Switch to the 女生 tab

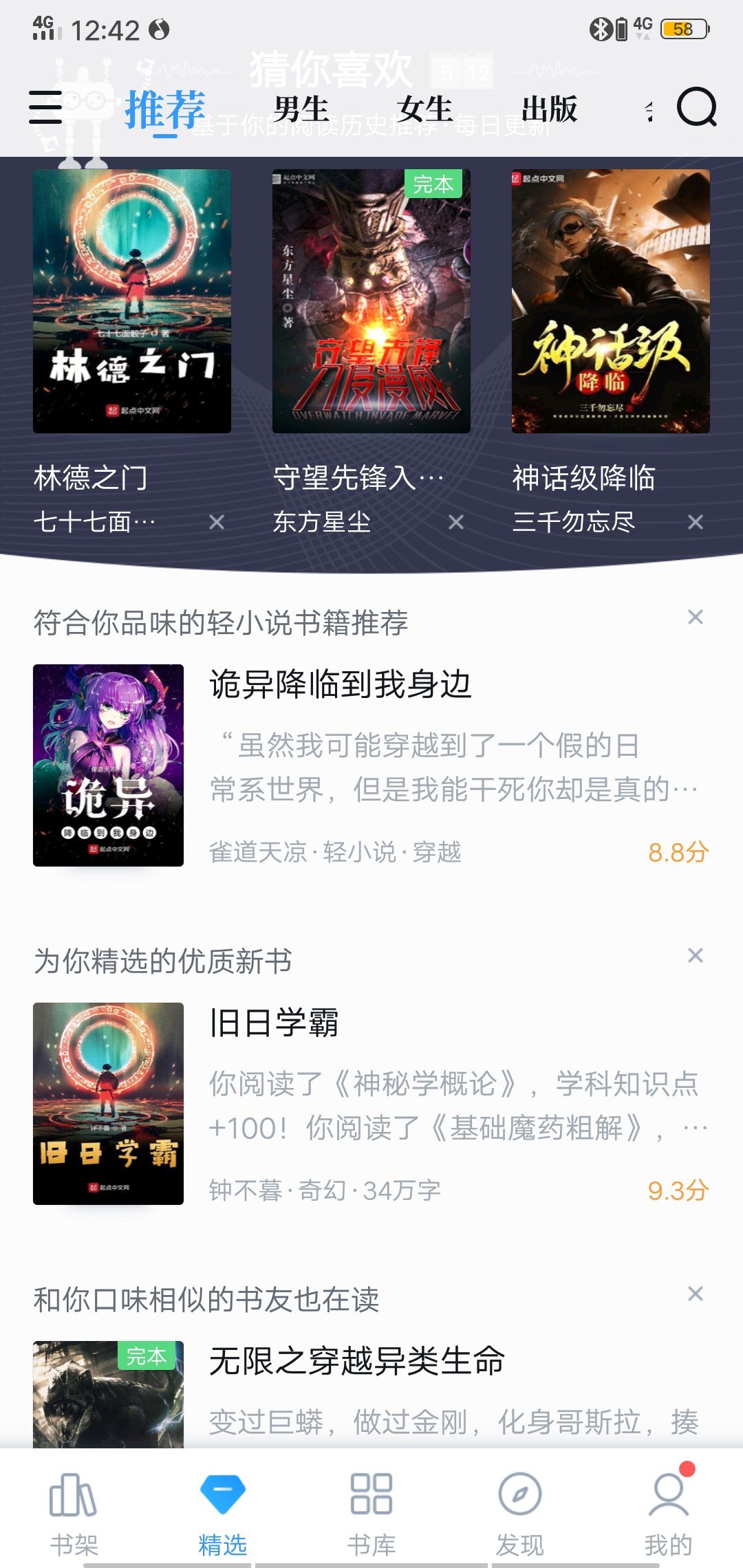(425, 109)
